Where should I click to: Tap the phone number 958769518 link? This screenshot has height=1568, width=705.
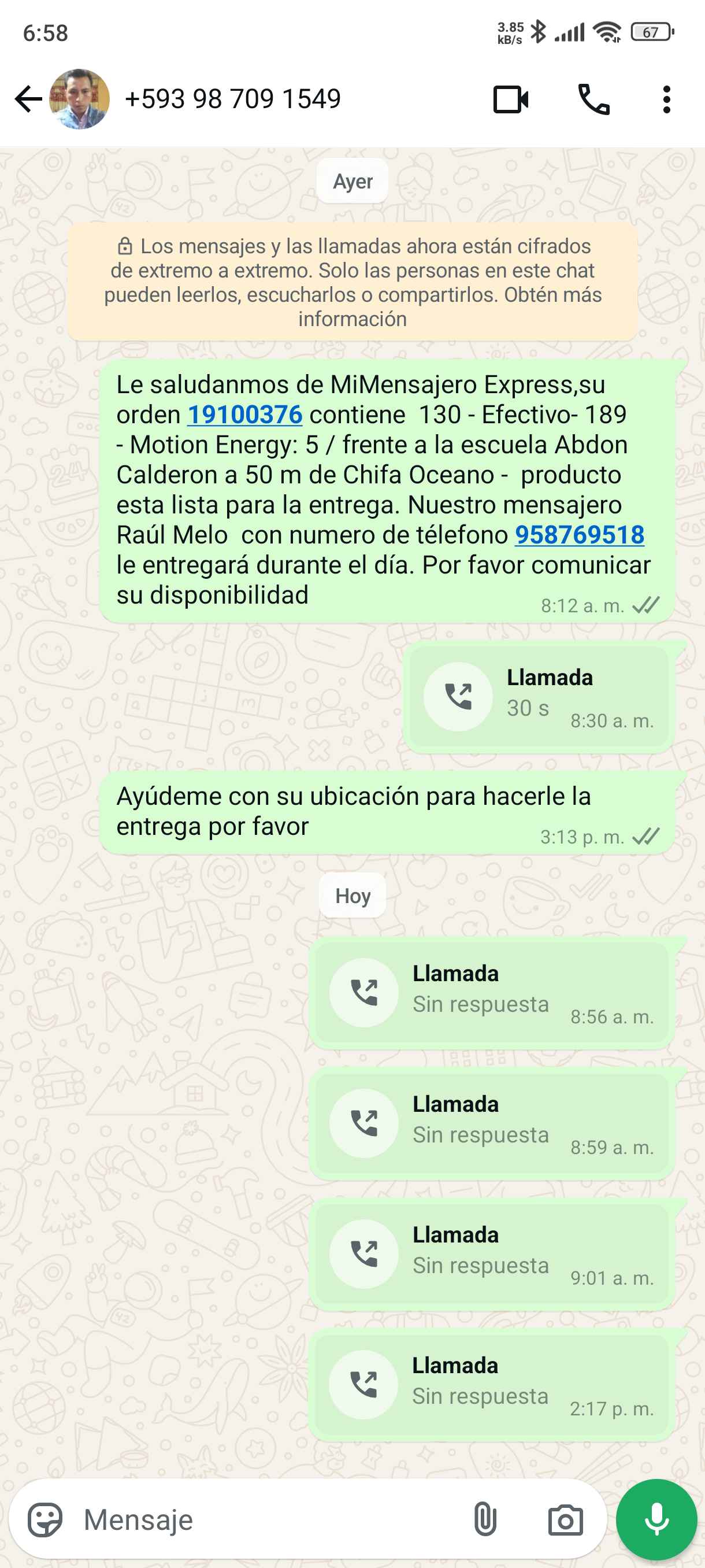[x=579, y=535]
